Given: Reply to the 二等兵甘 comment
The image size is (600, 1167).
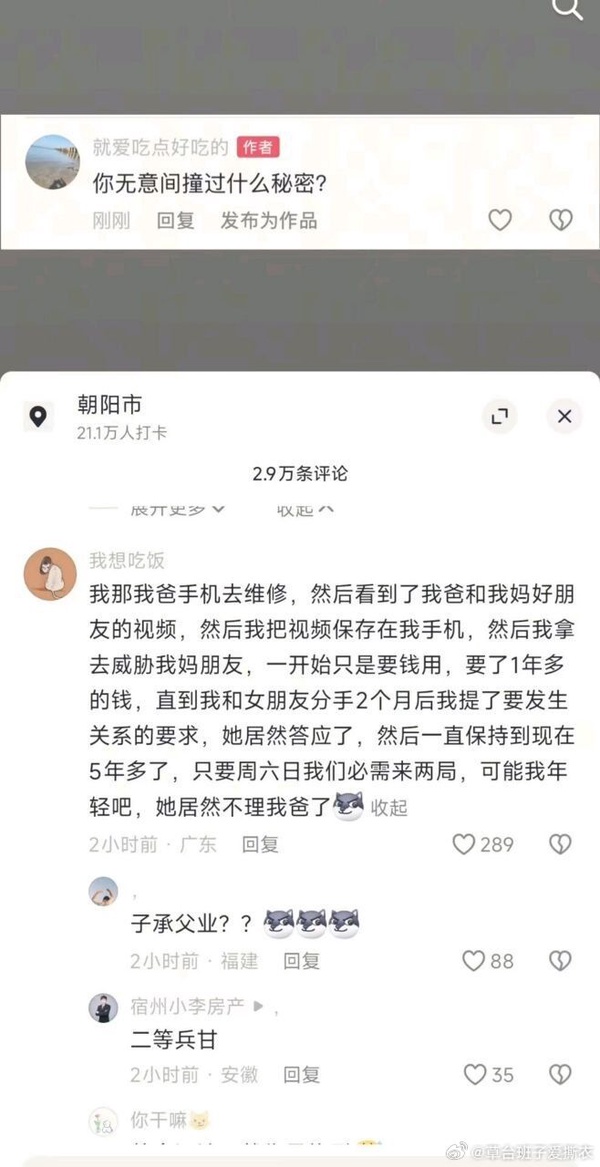Looking at the screenshot, I should tap(301, 1075).
